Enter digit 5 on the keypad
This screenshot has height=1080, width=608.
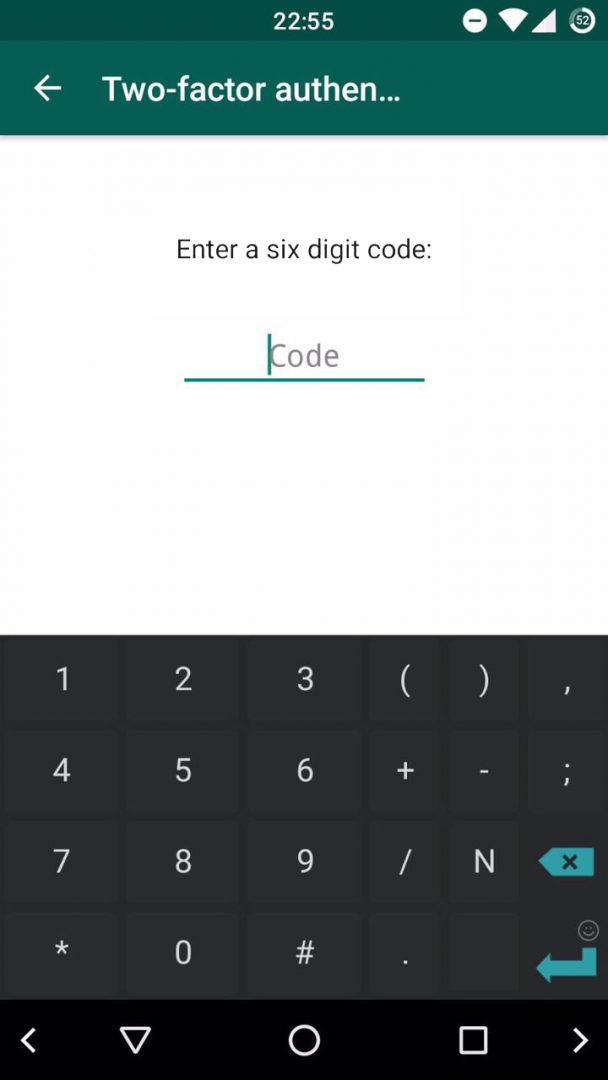pyautogui.click(x=183, y=770)
